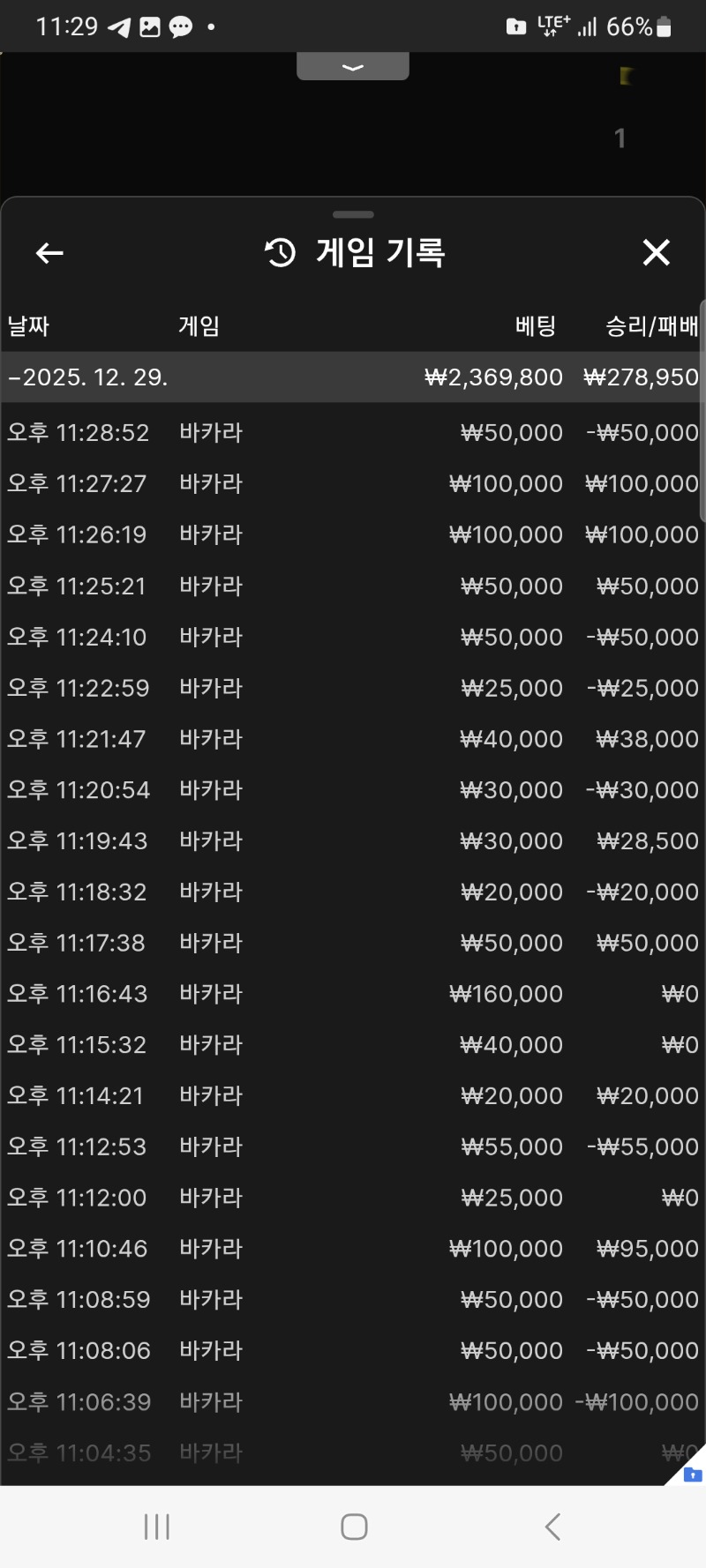The width and height of the screenshot is (706, 1568).
Task: Open the recent apps overview
Action: point(157,1527)
